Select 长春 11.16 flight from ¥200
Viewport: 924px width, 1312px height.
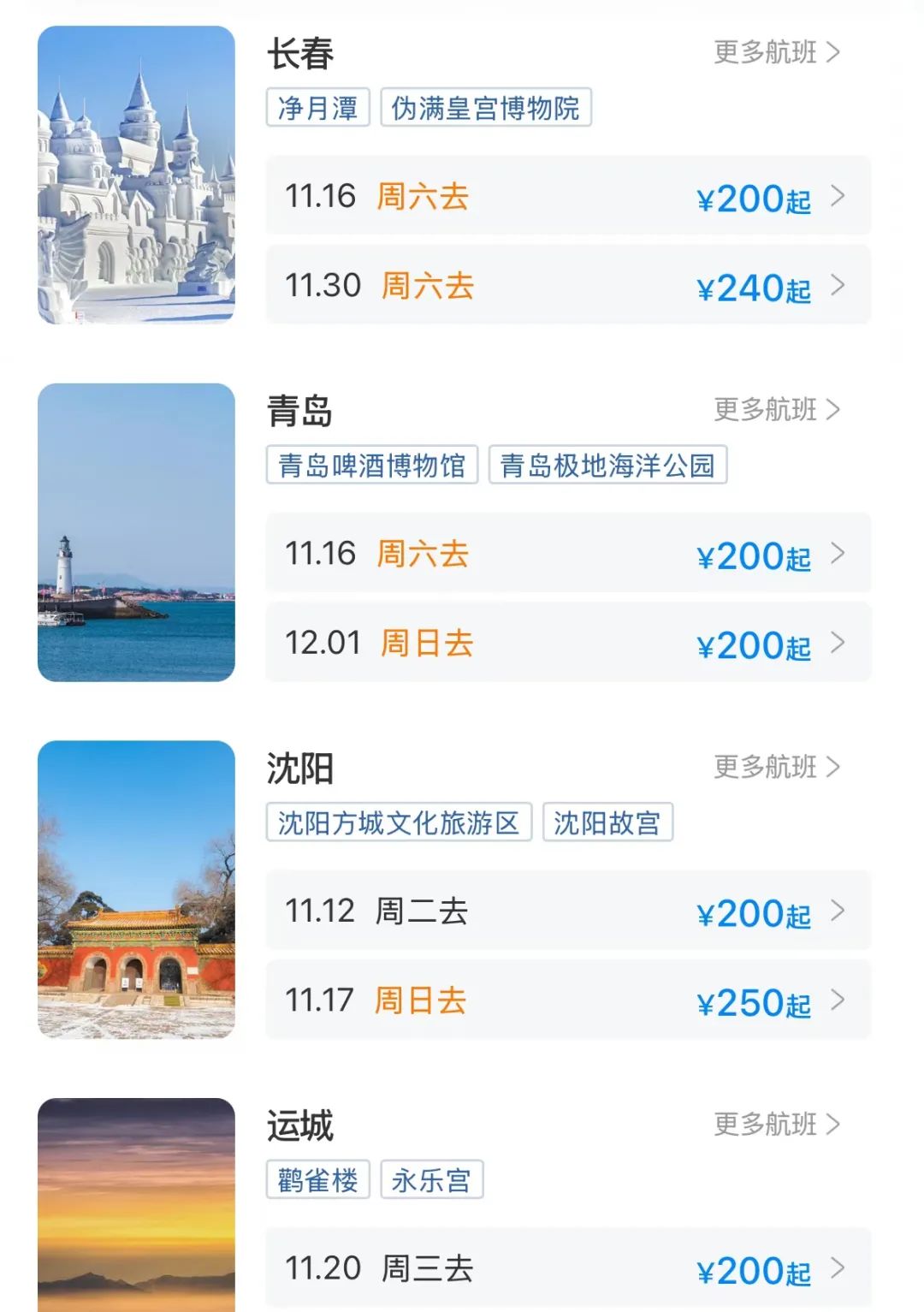[568, 196]
